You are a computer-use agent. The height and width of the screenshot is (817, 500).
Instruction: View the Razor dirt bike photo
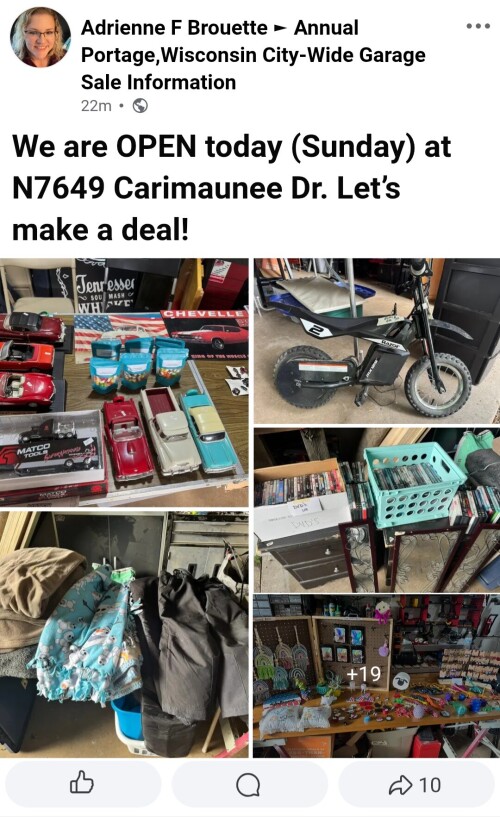[x=377, y=341]
